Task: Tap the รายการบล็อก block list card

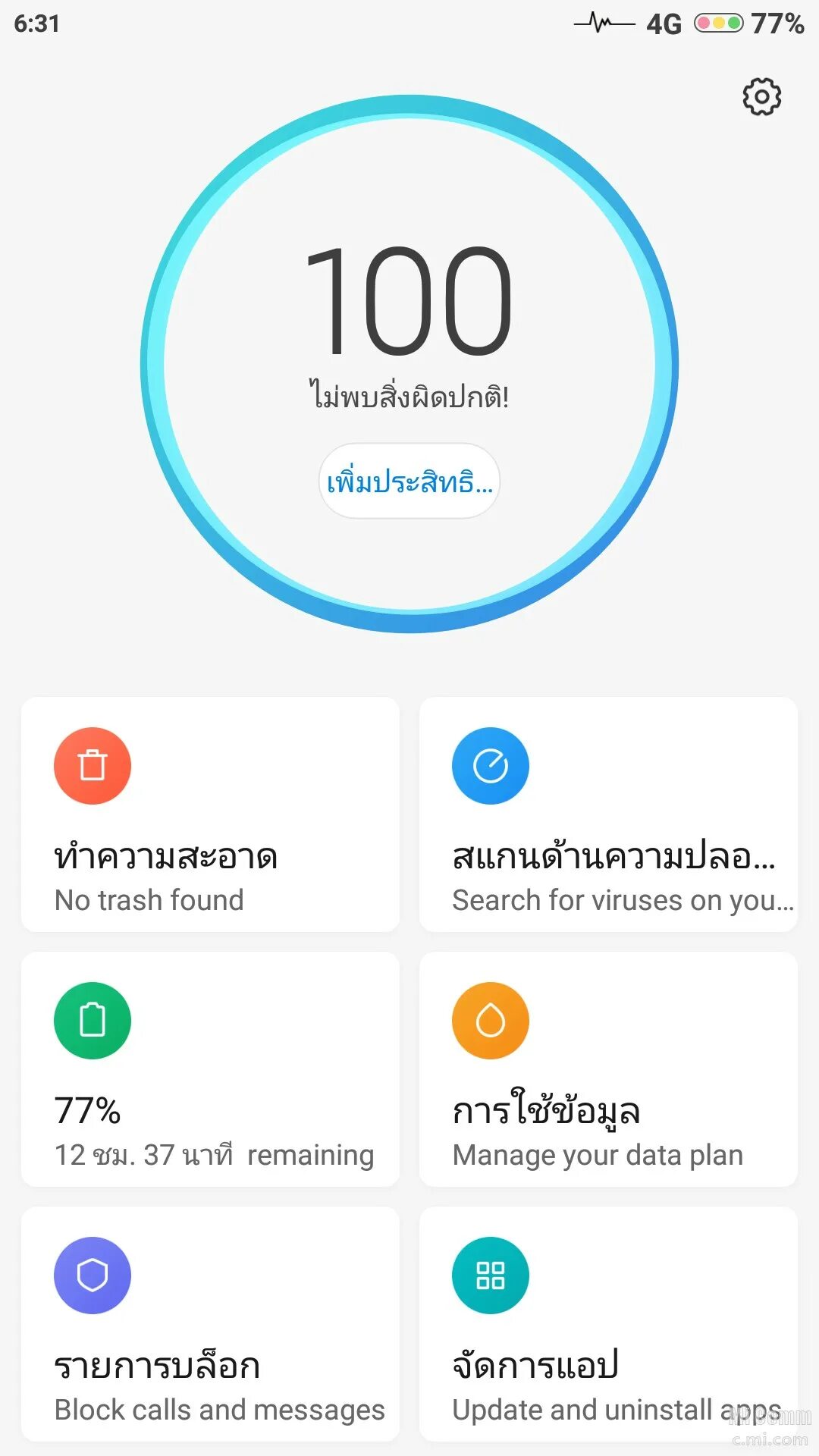Action: pos(211,1324)
